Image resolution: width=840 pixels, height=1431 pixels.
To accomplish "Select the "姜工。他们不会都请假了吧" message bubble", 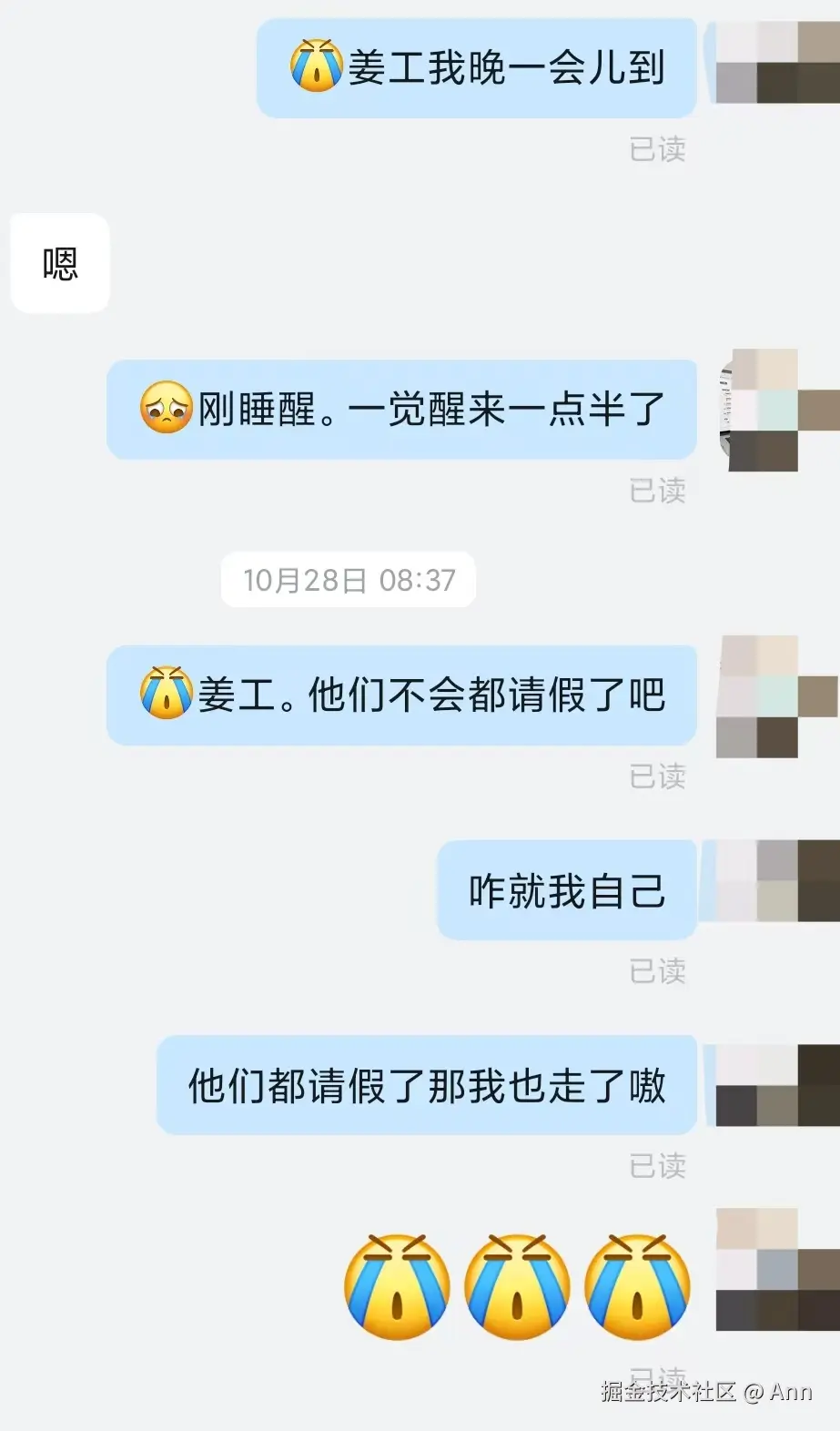I will (x=400, y=695).
